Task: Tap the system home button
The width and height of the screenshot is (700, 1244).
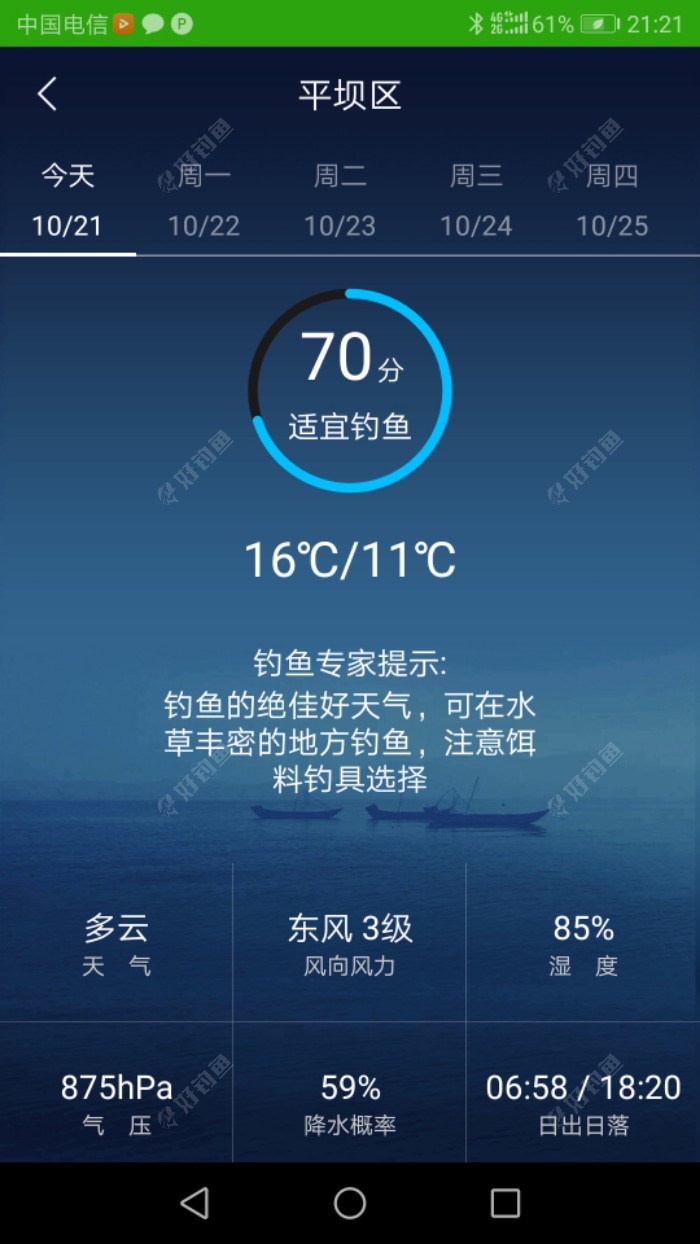Action: click(350, 1203)
